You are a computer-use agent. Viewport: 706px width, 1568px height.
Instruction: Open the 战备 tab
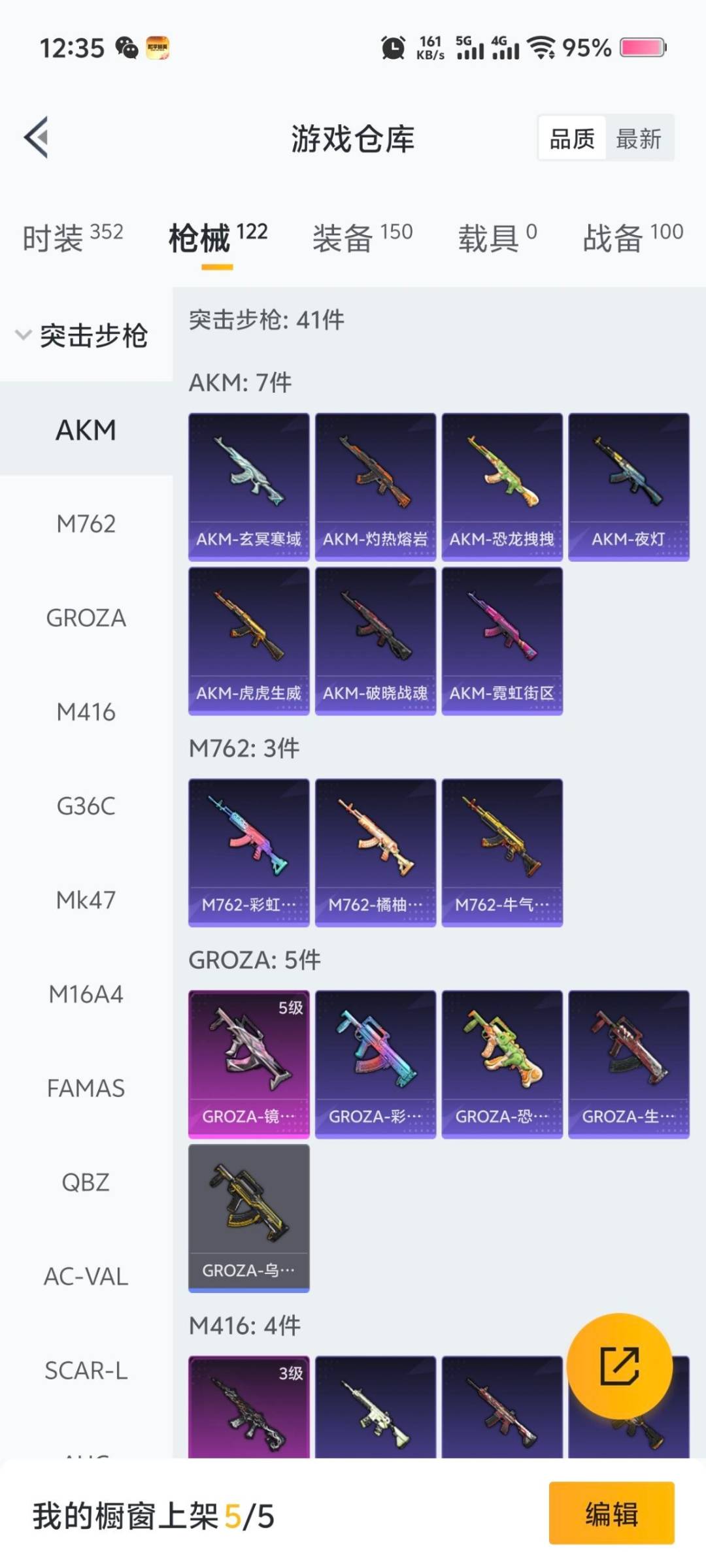point(632,238)
